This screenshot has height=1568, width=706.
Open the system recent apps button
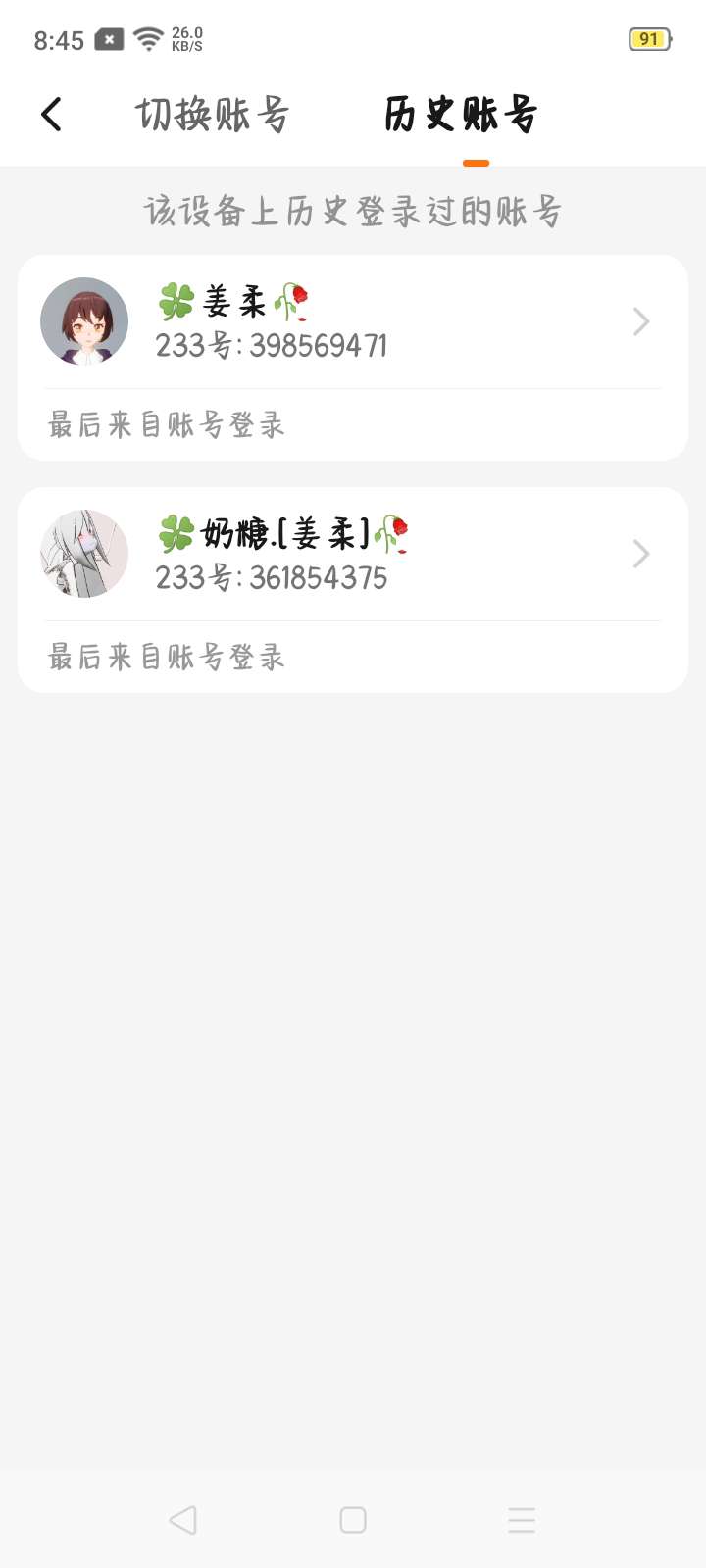tap(522, 1520)
